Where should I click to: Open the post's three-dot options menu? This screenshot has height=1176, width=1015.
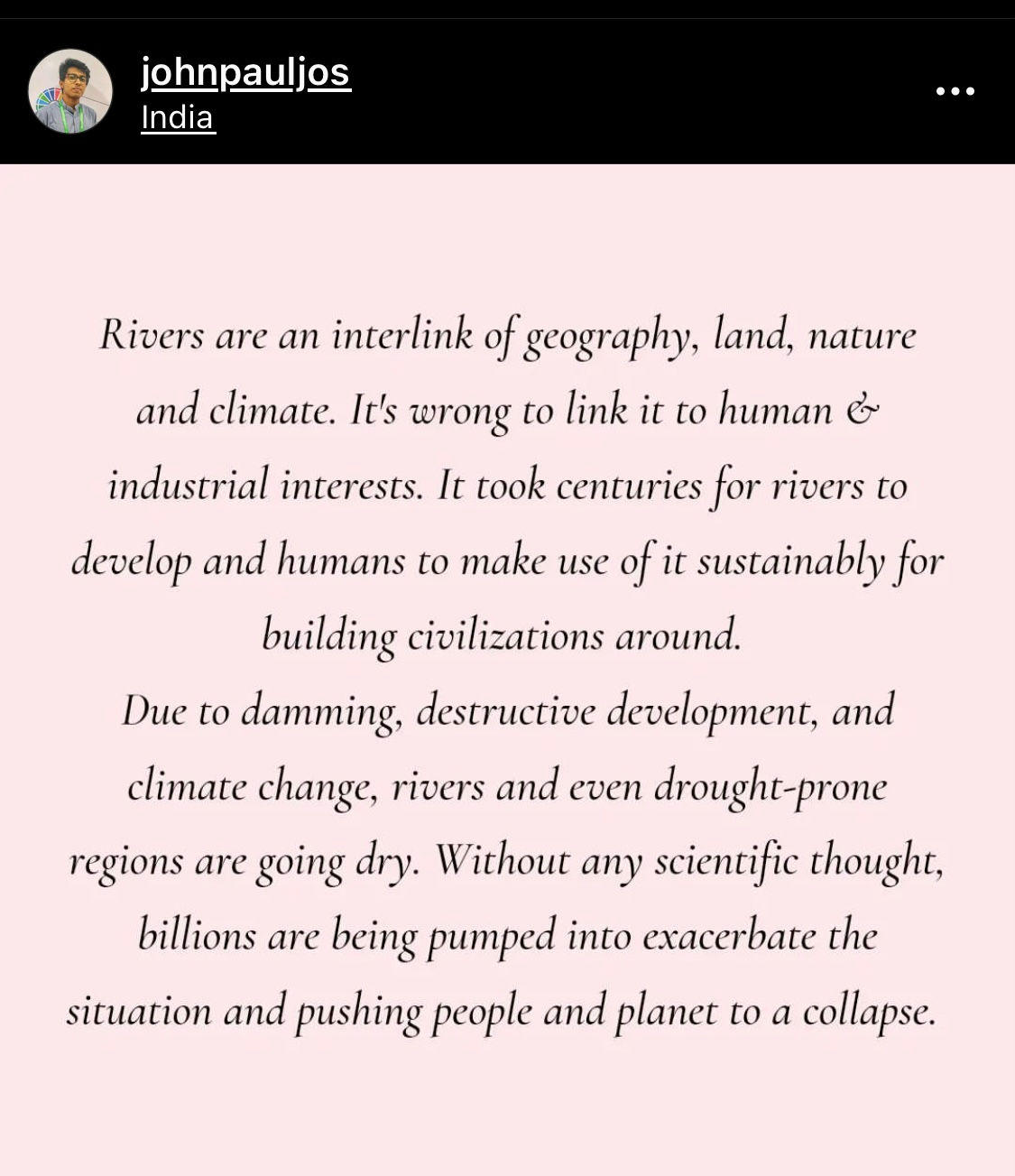click(955, 91)
